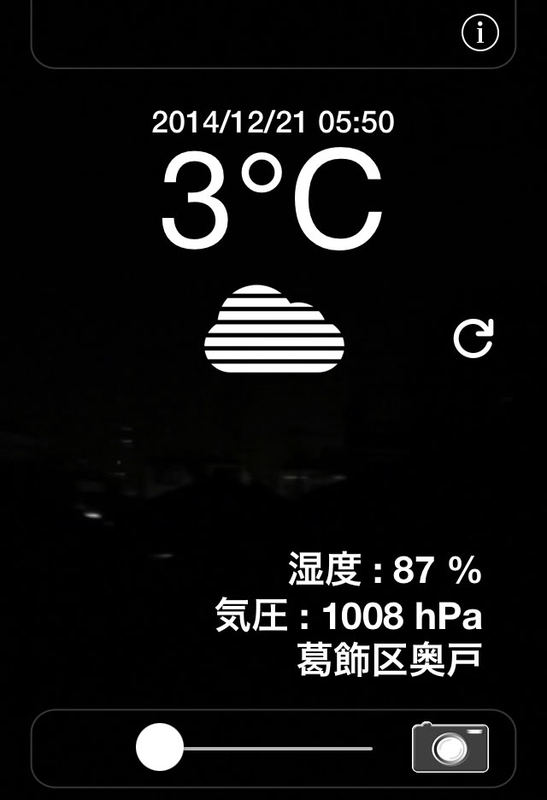Tap the camera shutter button
Image resolution: width=547 pixels, height=800 pixels.
450,748
